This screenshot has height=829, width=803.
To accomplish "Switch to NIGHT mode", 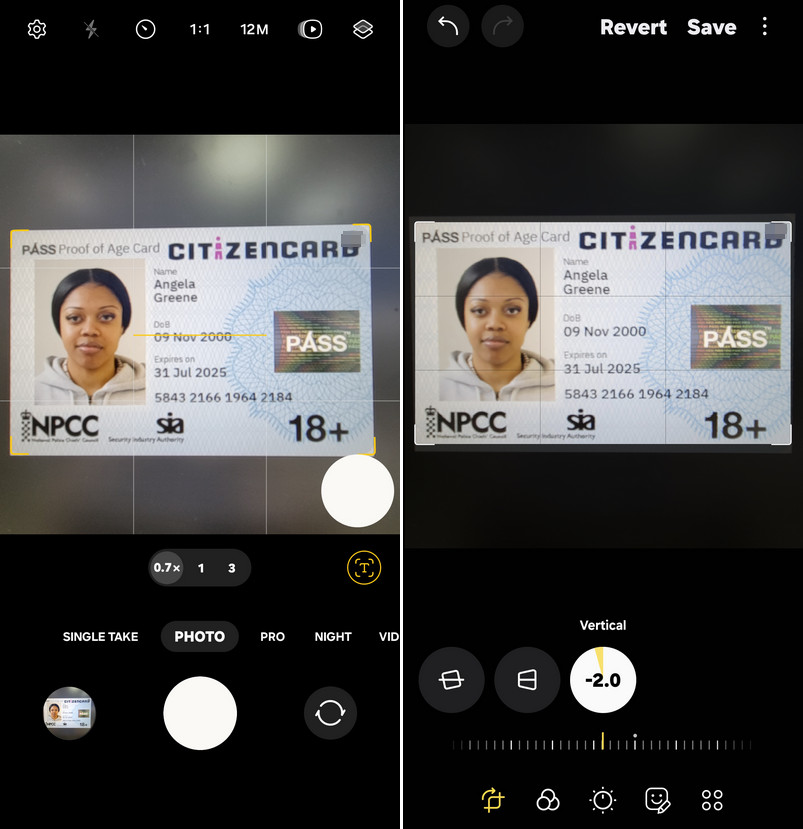I will coord(333,637).
